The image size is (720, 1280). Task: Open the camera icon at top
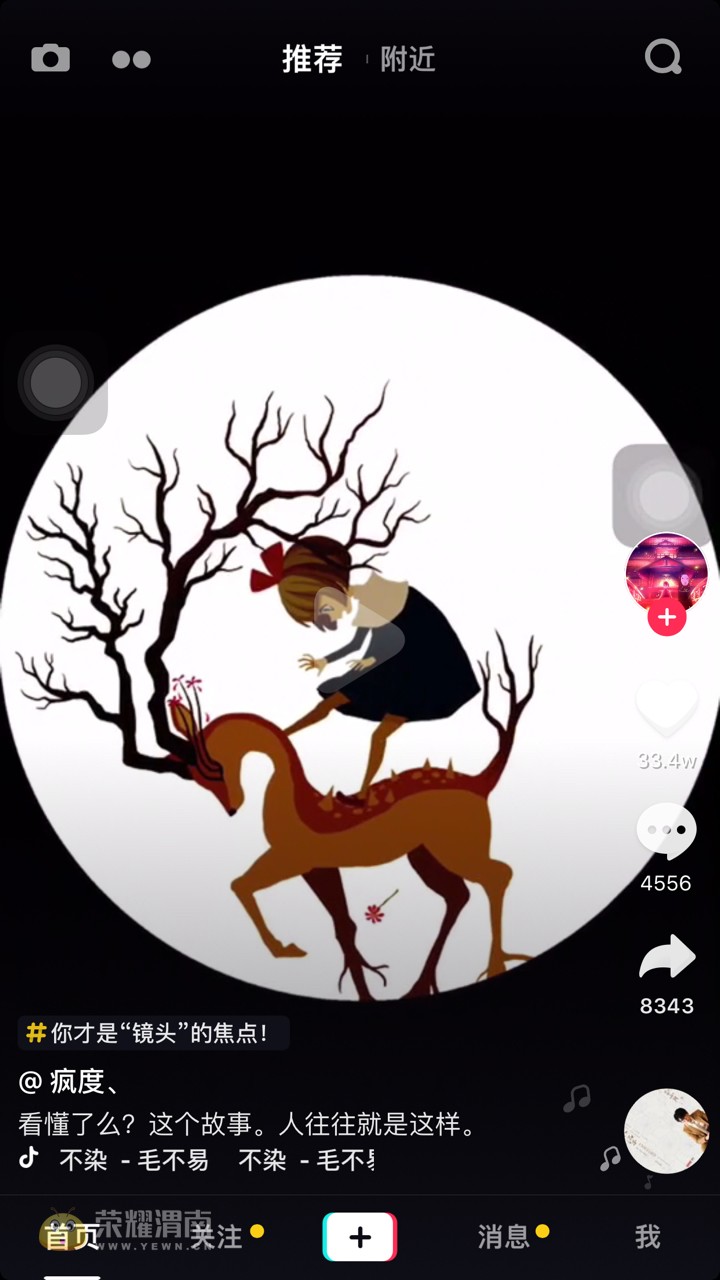click(50, 58)
